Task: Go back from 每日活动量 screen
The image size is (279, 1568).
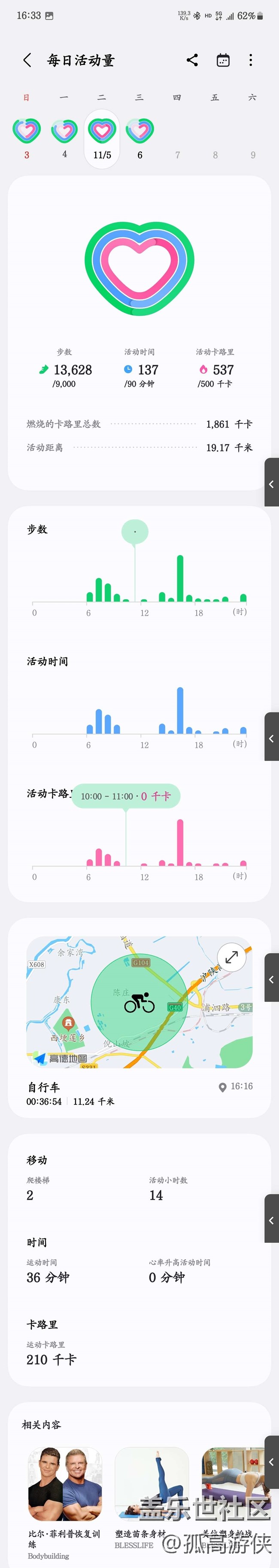Action: click(27, 60)
